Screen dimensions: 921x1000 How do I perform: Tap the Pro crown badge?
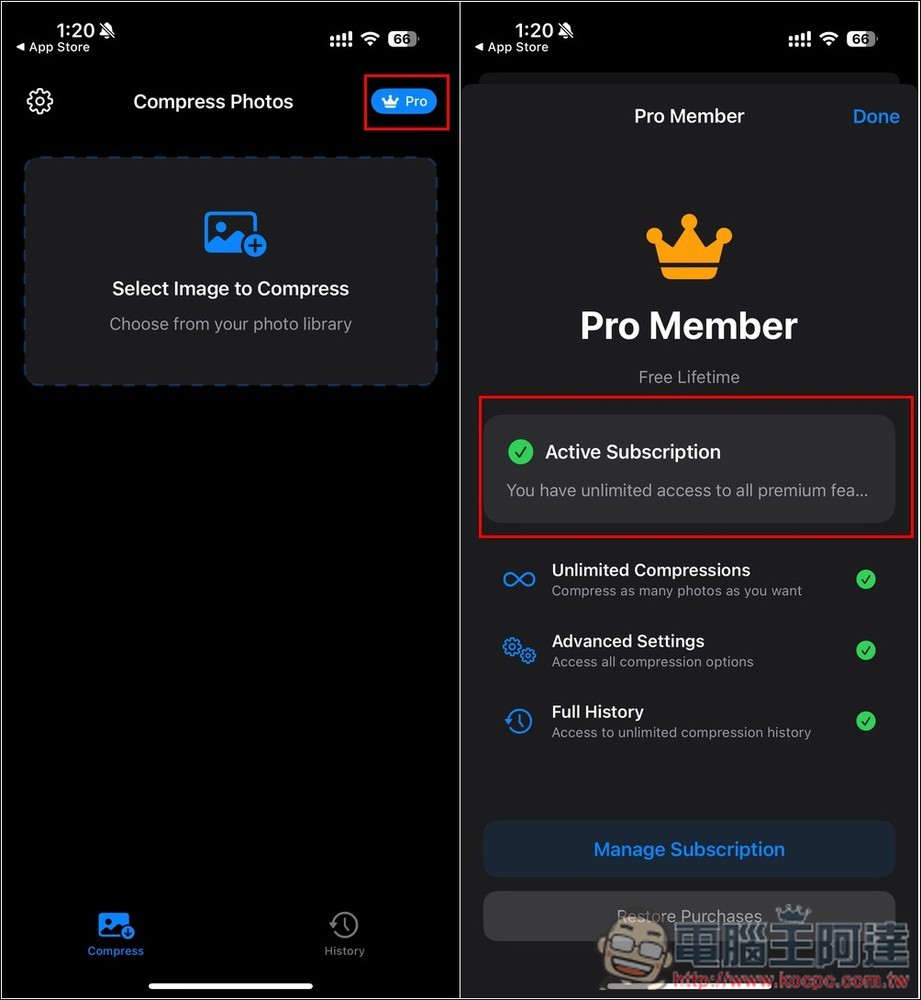(x=404, y=101)
